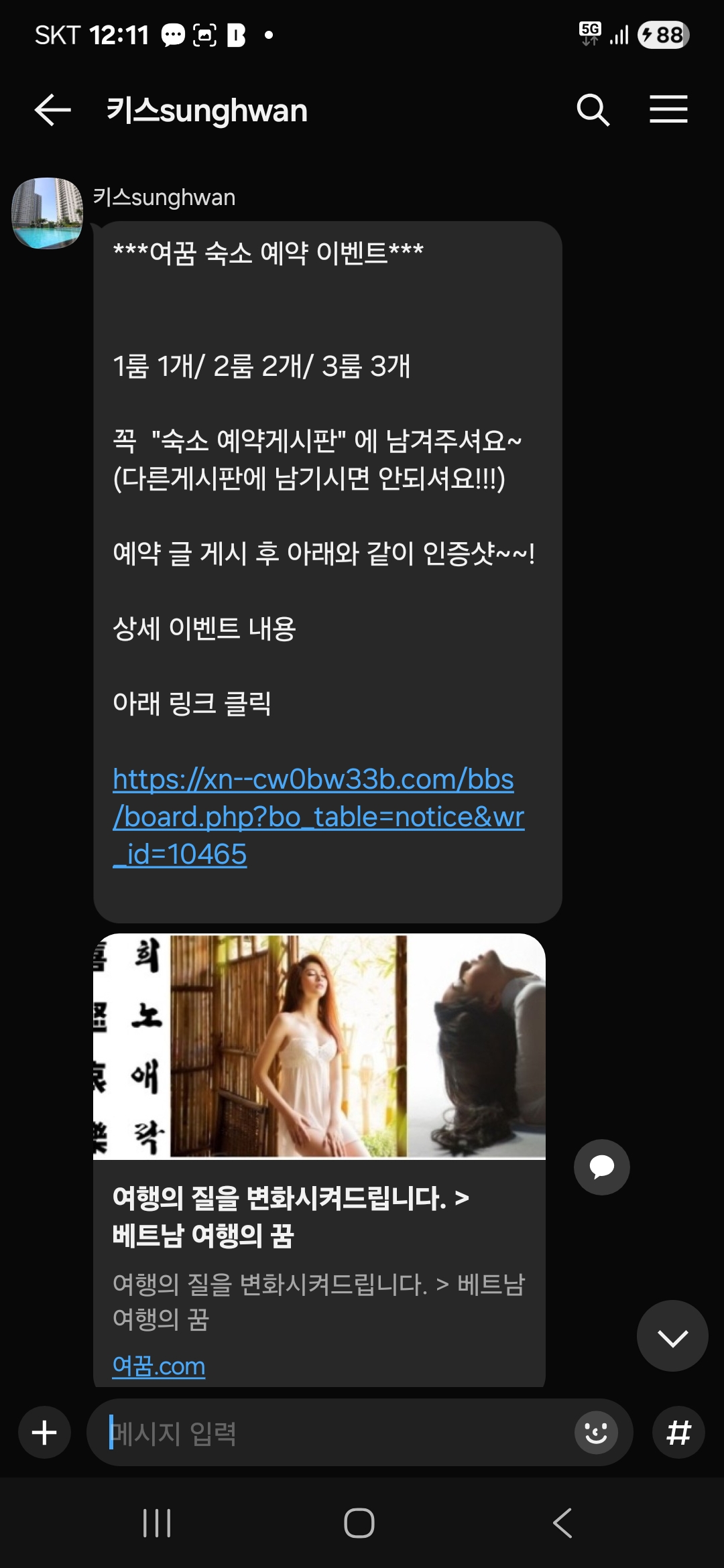The width and height of the screenshot is (724, 1568).
Task: Open the 베트남 여행의 꿈 link preview card
Action: tap(319, 1216)
